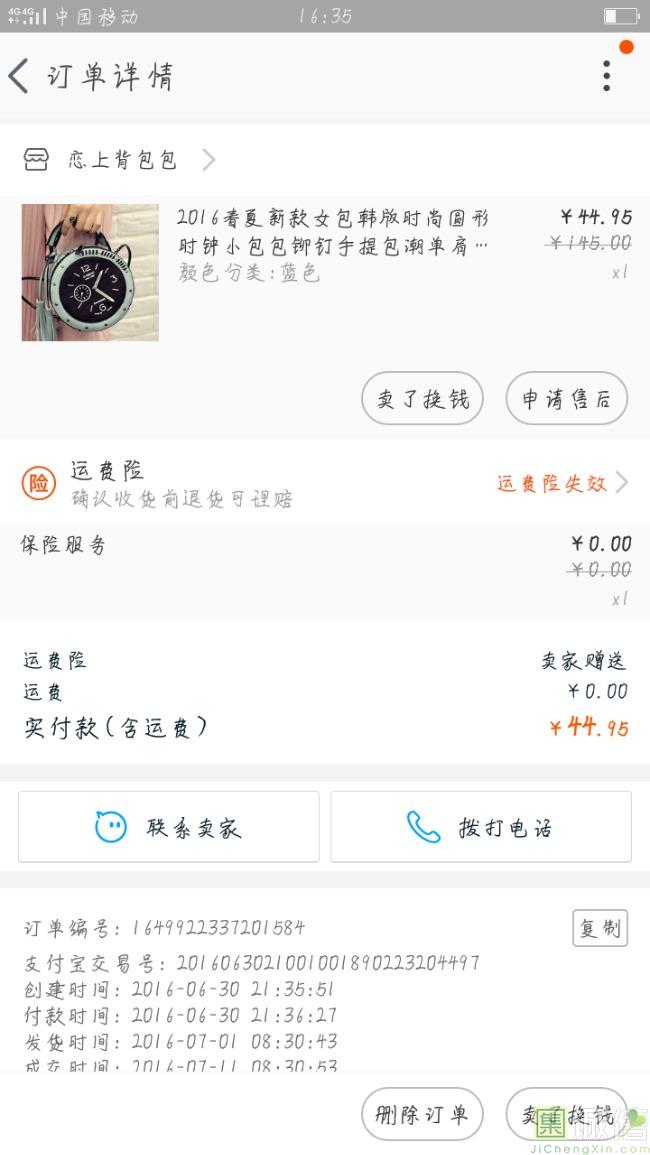Open the three-dot overflow menu
Screen dimensions: 650x1155
point(606,76)
